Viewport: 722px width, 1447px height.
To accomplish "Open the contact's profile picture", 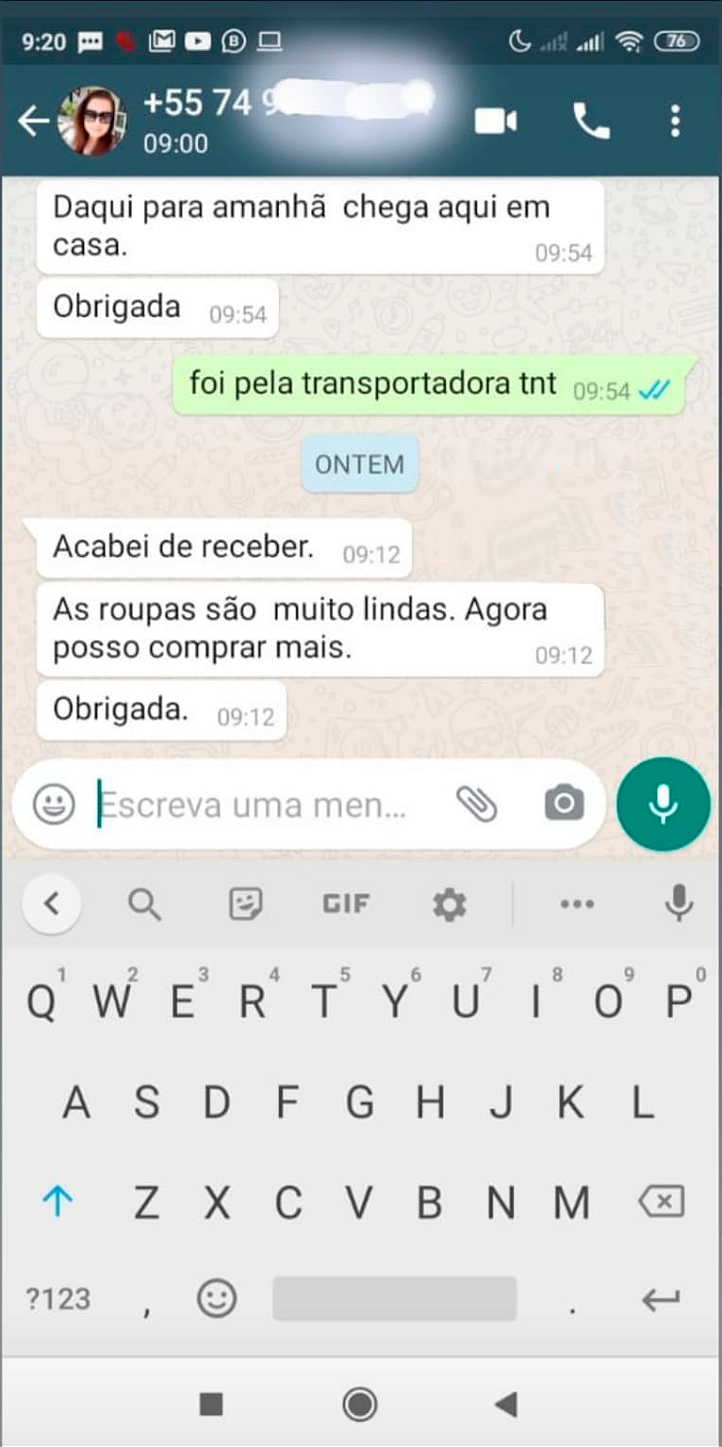I will tap(92, 121).
